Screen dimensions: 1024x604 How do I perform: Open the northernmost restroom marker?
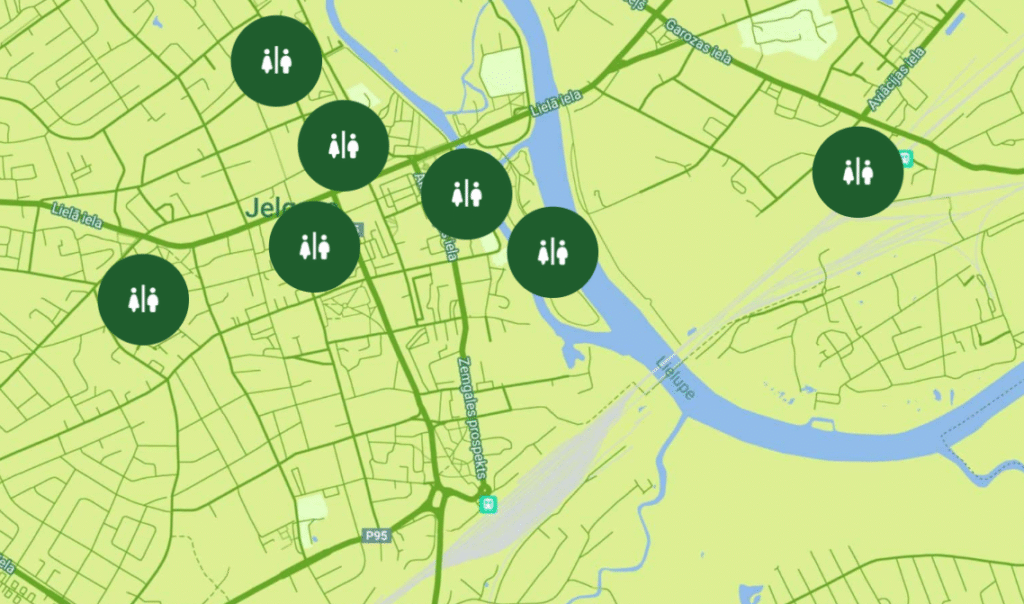coord(276,61)
